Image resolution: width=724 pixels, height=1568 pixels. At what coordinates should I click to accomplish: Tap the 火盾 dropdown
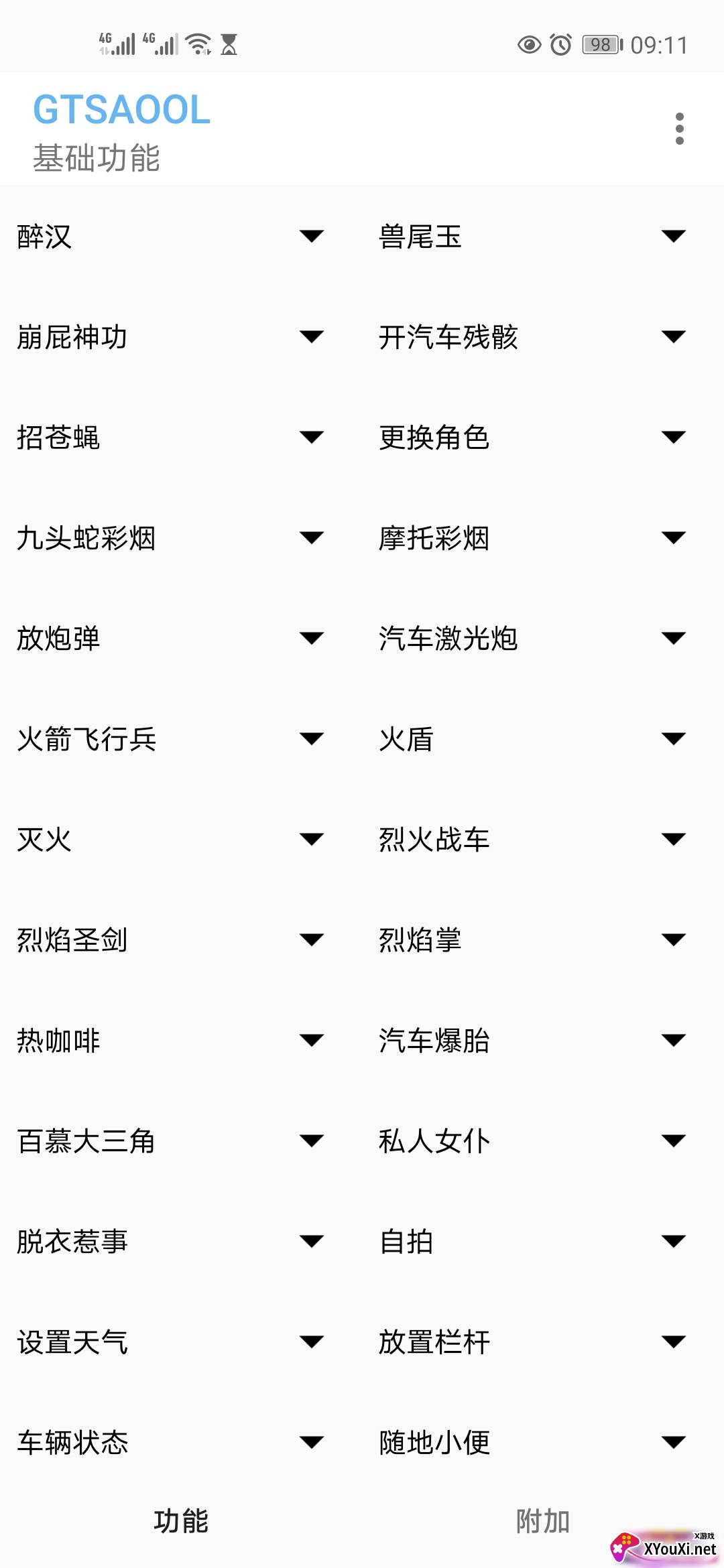click(x=673, y=738)
